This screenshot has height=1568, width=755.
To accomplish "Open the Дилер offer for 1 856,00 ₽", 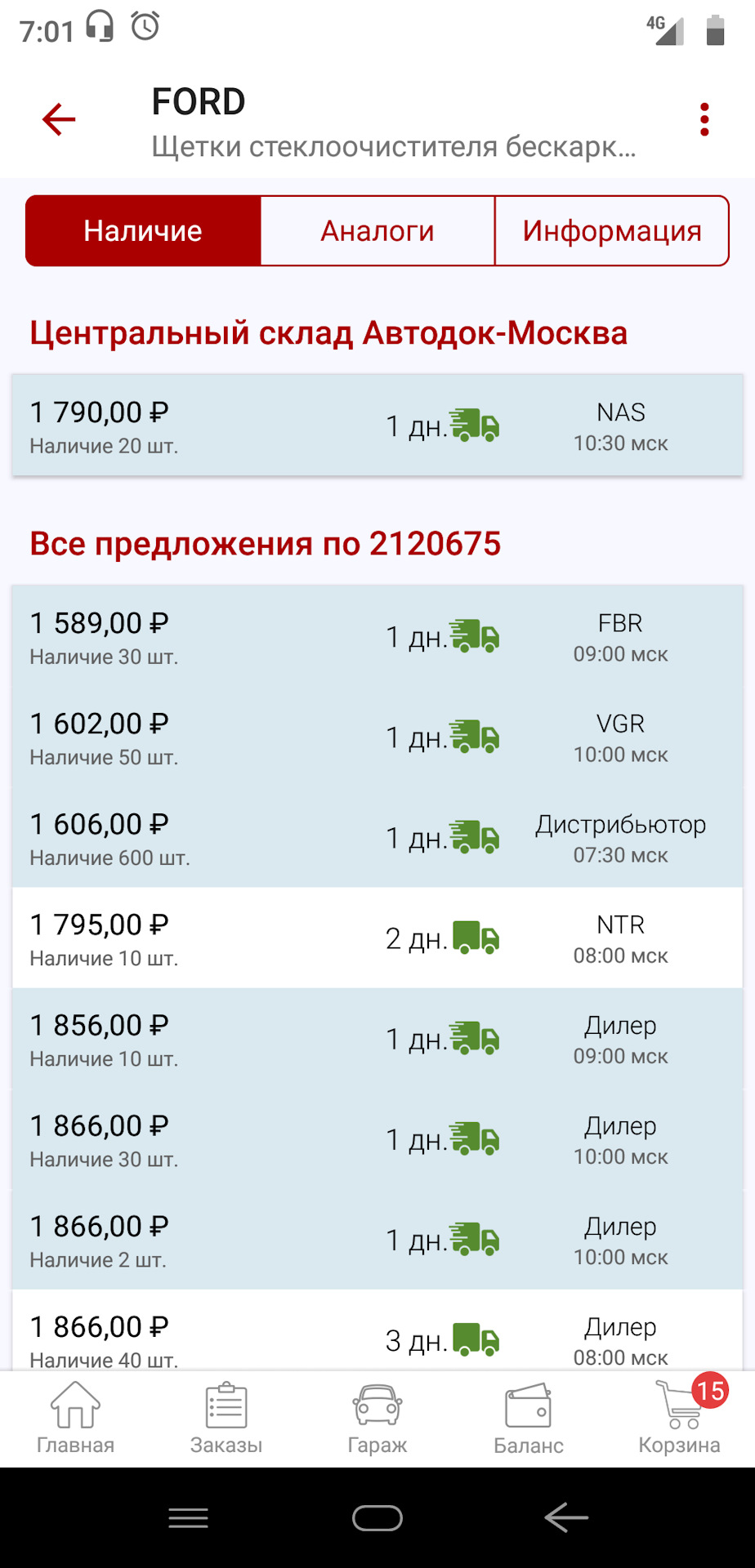I will (x=377, y=1039).
